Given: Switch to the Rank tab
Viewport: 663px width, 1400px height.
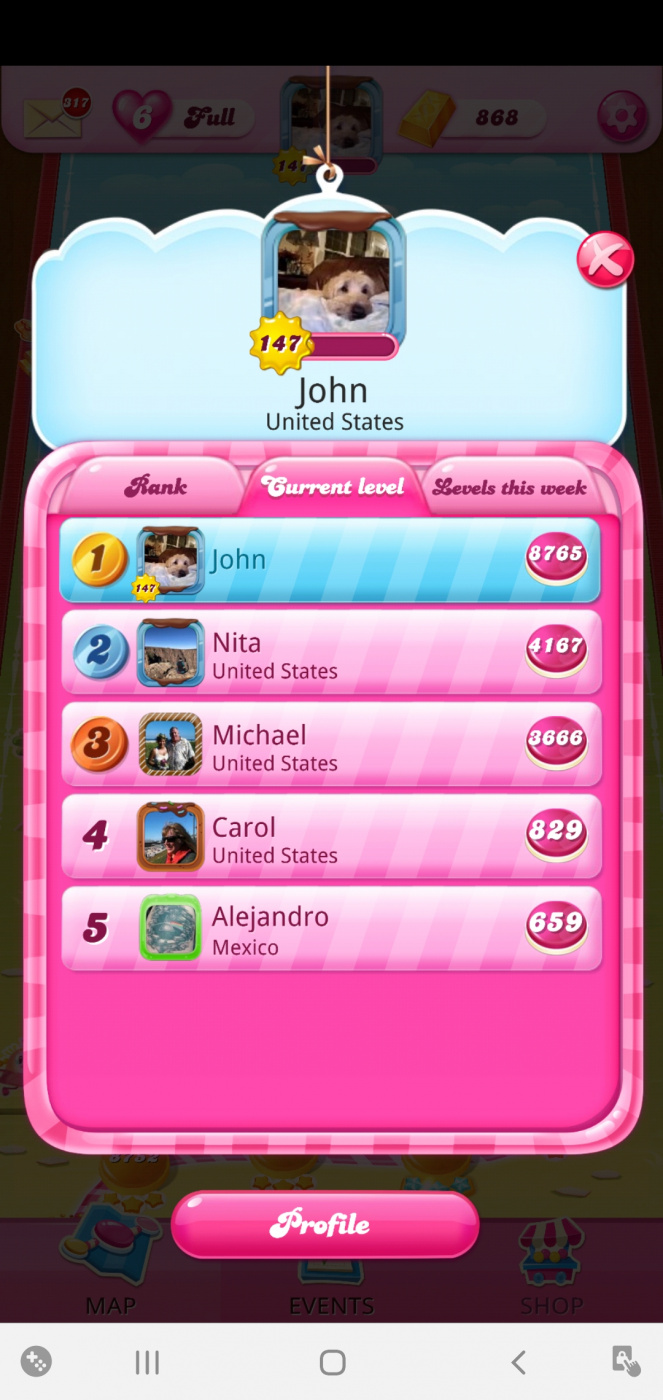Looking at the screenshot, I should (155, 487).
